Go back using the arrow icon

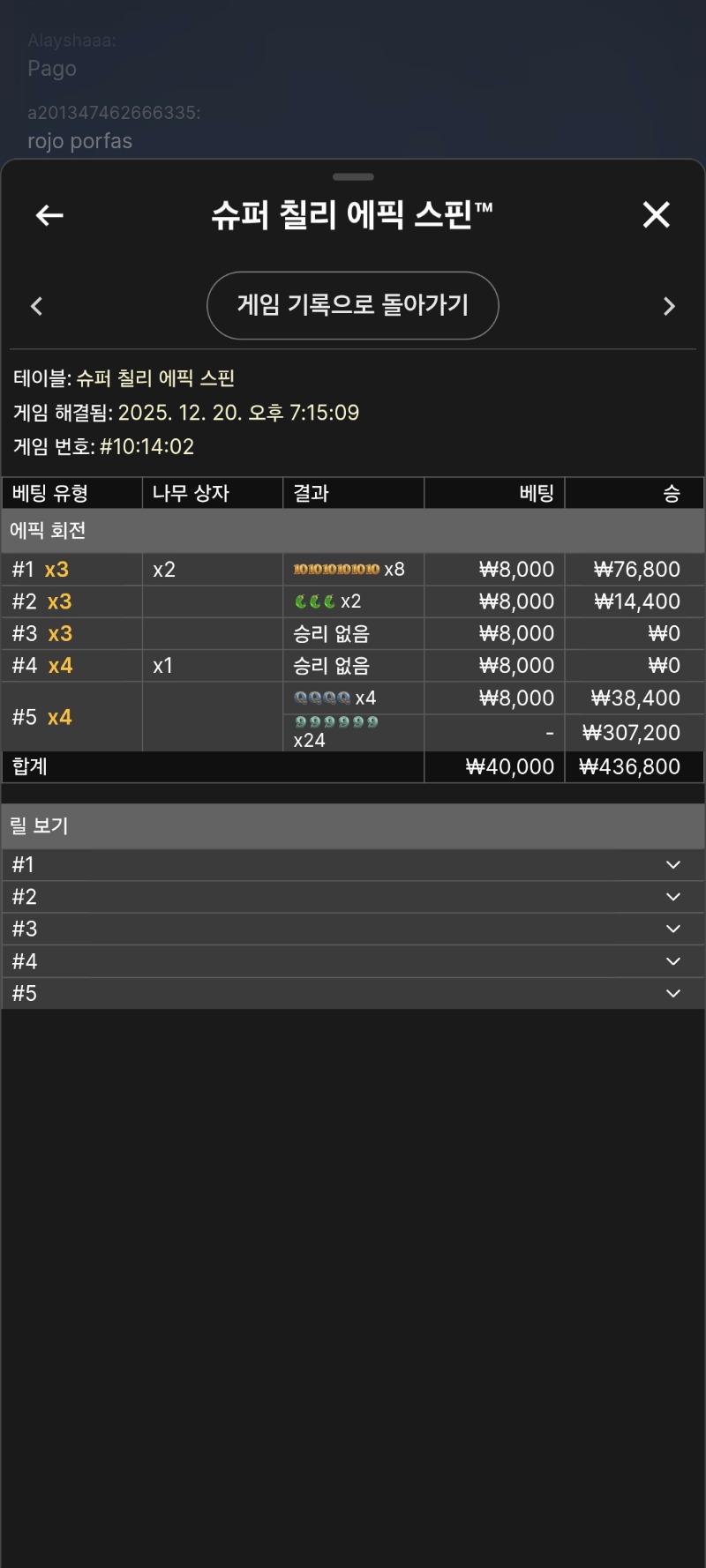(x=49, y=215)
